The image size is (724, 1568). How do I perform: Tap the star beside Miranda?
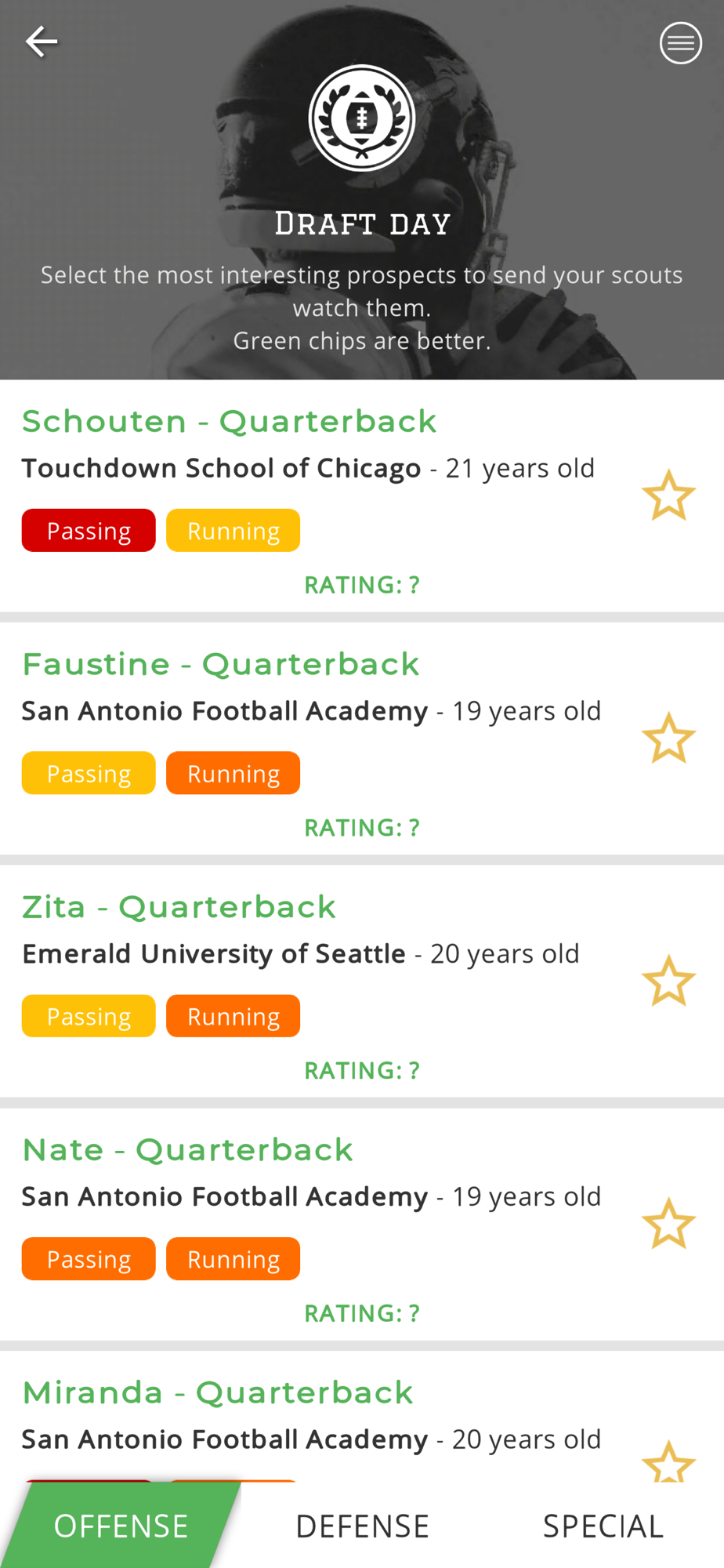click(668, 1463)
